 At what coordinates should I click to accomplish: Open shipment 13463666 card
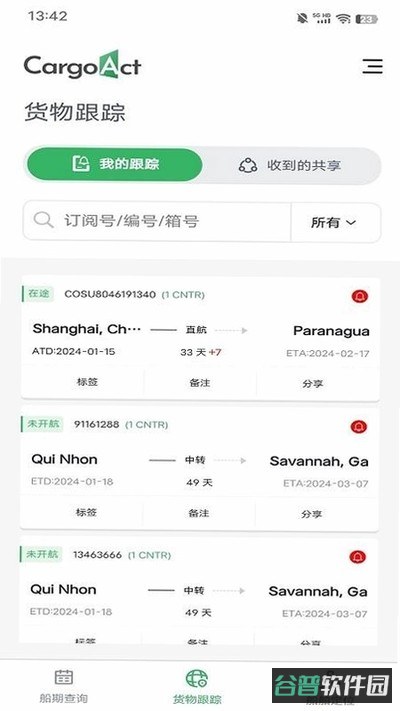[199, 584]
